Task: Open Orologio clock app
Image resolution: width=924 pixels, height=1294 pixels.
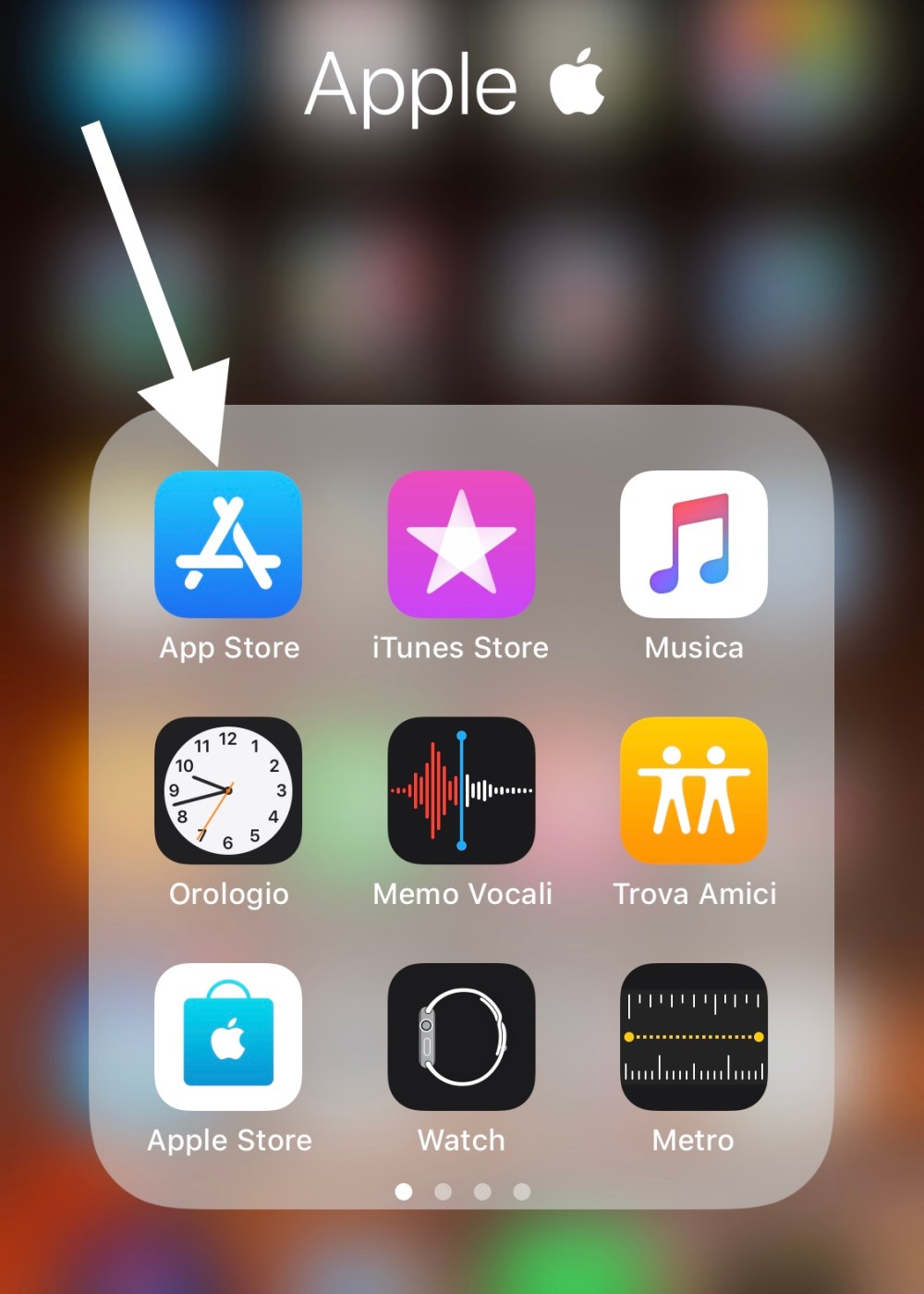Action: 228,790
